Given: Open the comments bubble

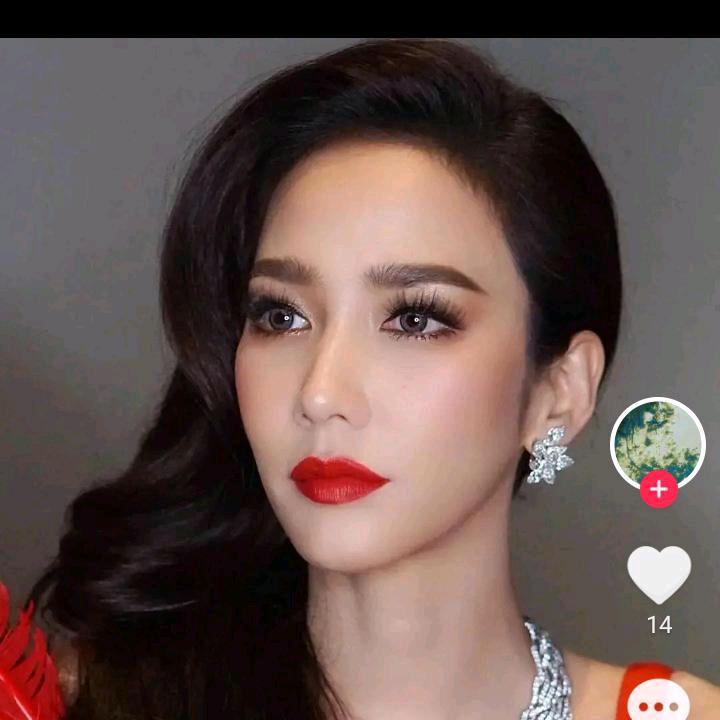Looking at the screenshot, I should [659, 701].
